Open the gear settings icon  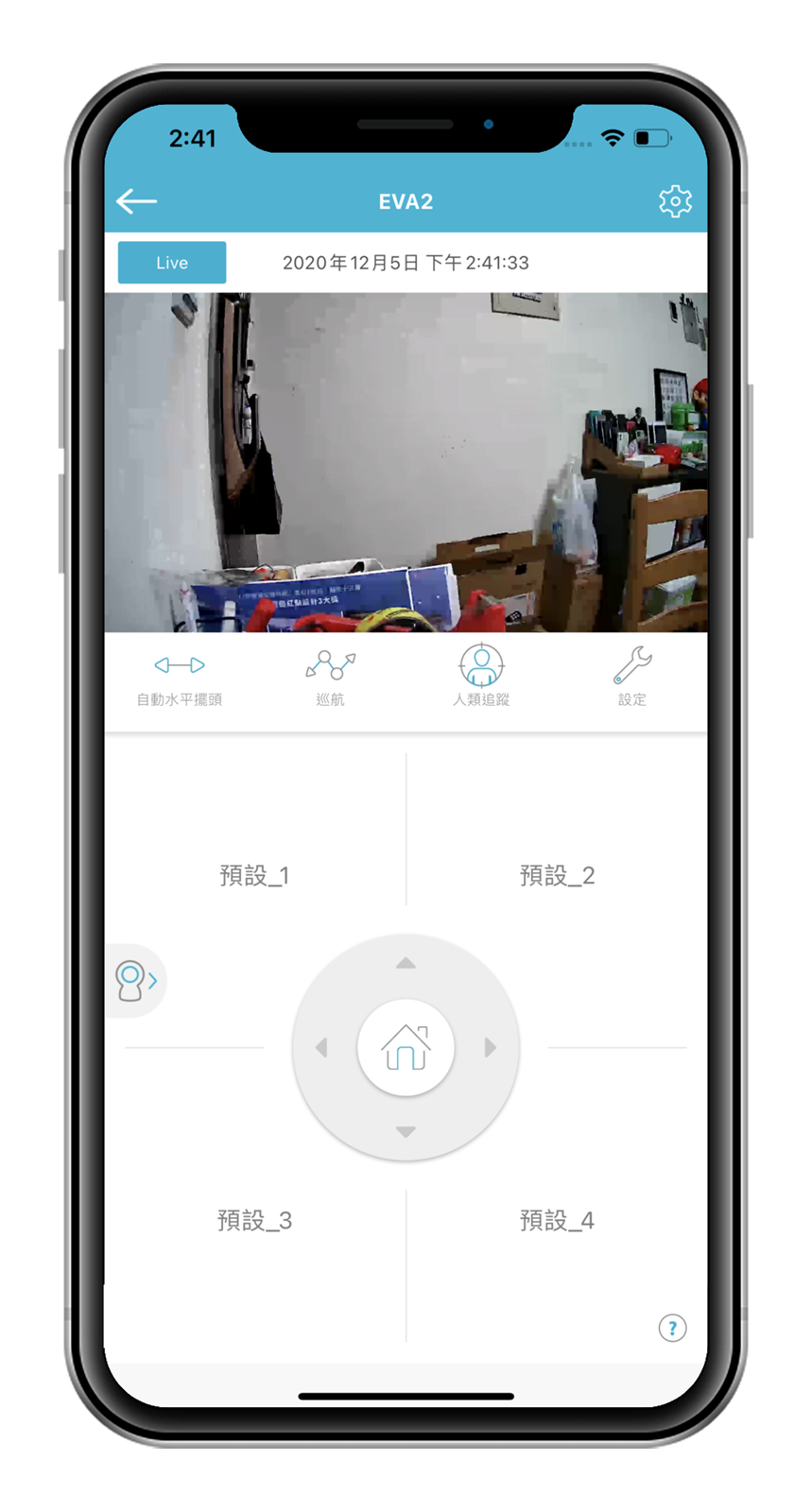675,201
